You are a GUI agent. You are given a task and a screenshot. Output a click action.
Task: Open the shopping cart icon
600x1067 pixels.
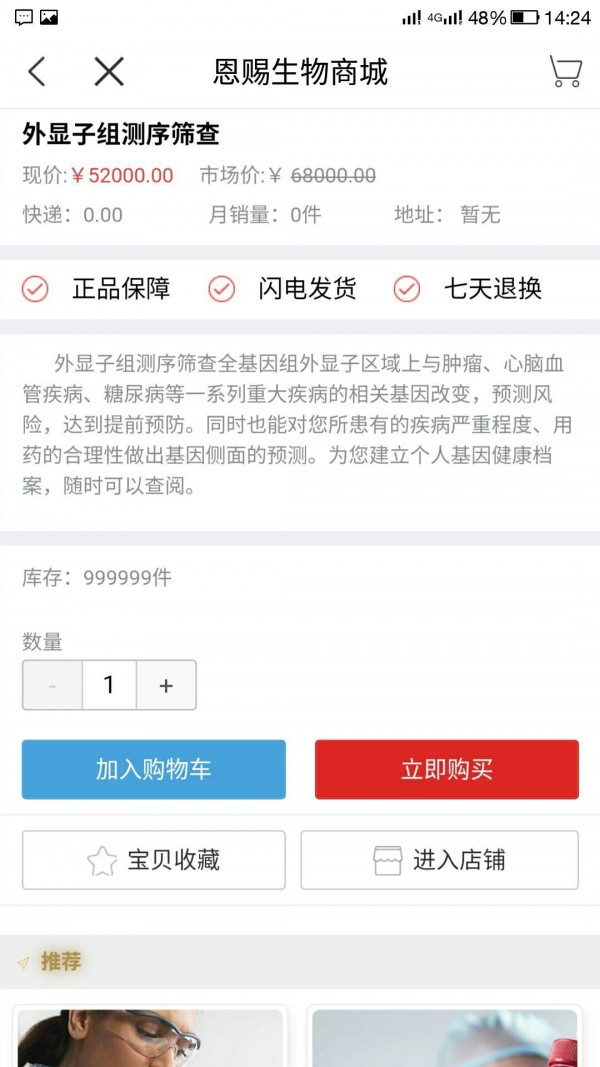(x=565, y=72)
